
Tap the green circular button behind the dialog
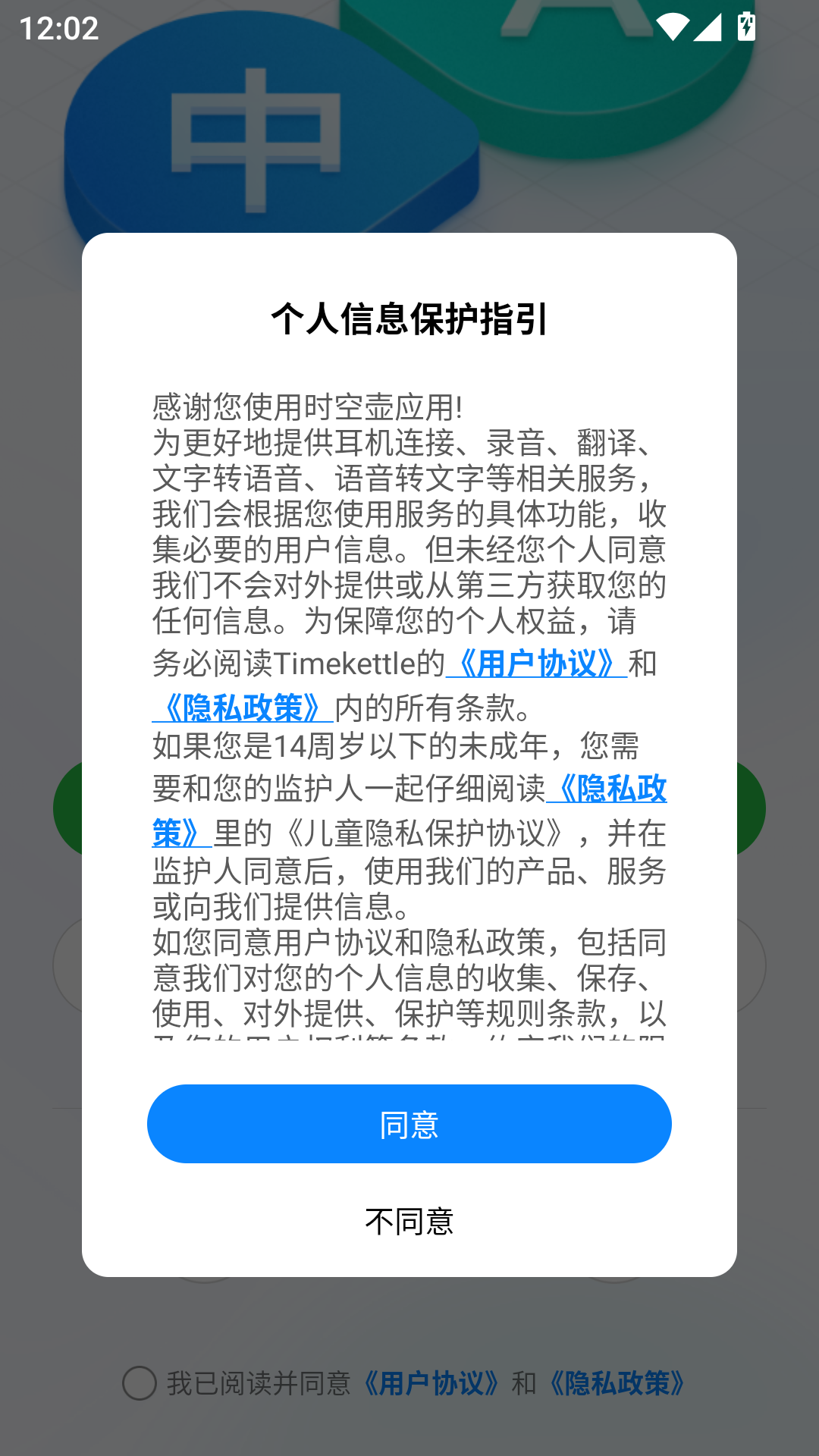[x=68, y=808]
